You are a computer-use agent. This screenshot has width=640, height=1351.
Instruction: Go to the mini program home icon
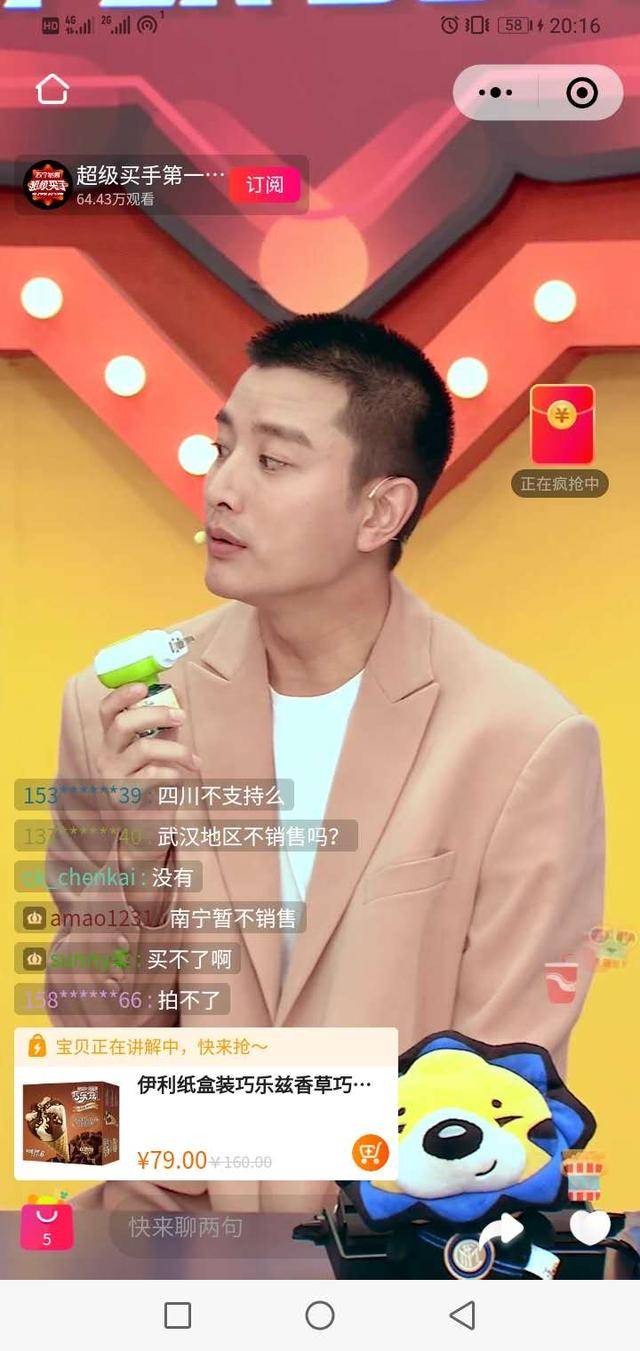(x=52, y=90)
